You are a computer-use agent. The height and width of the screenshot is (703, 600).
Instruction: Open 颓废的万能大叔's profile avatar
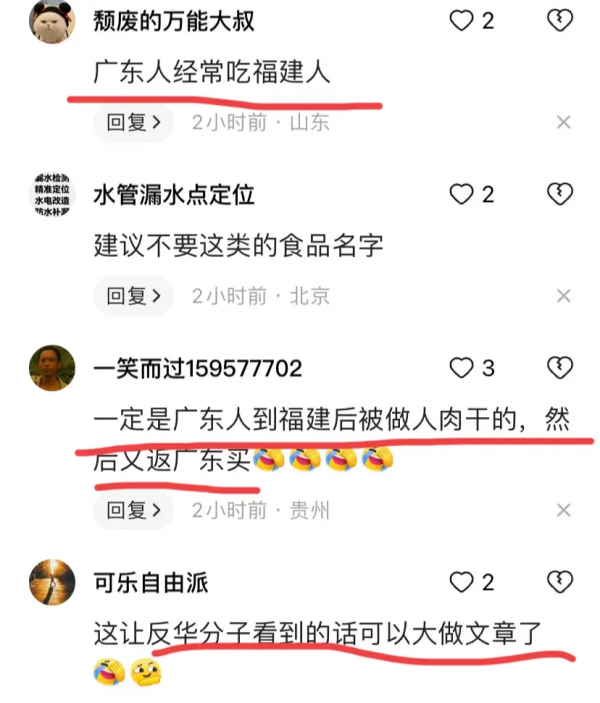52,22
